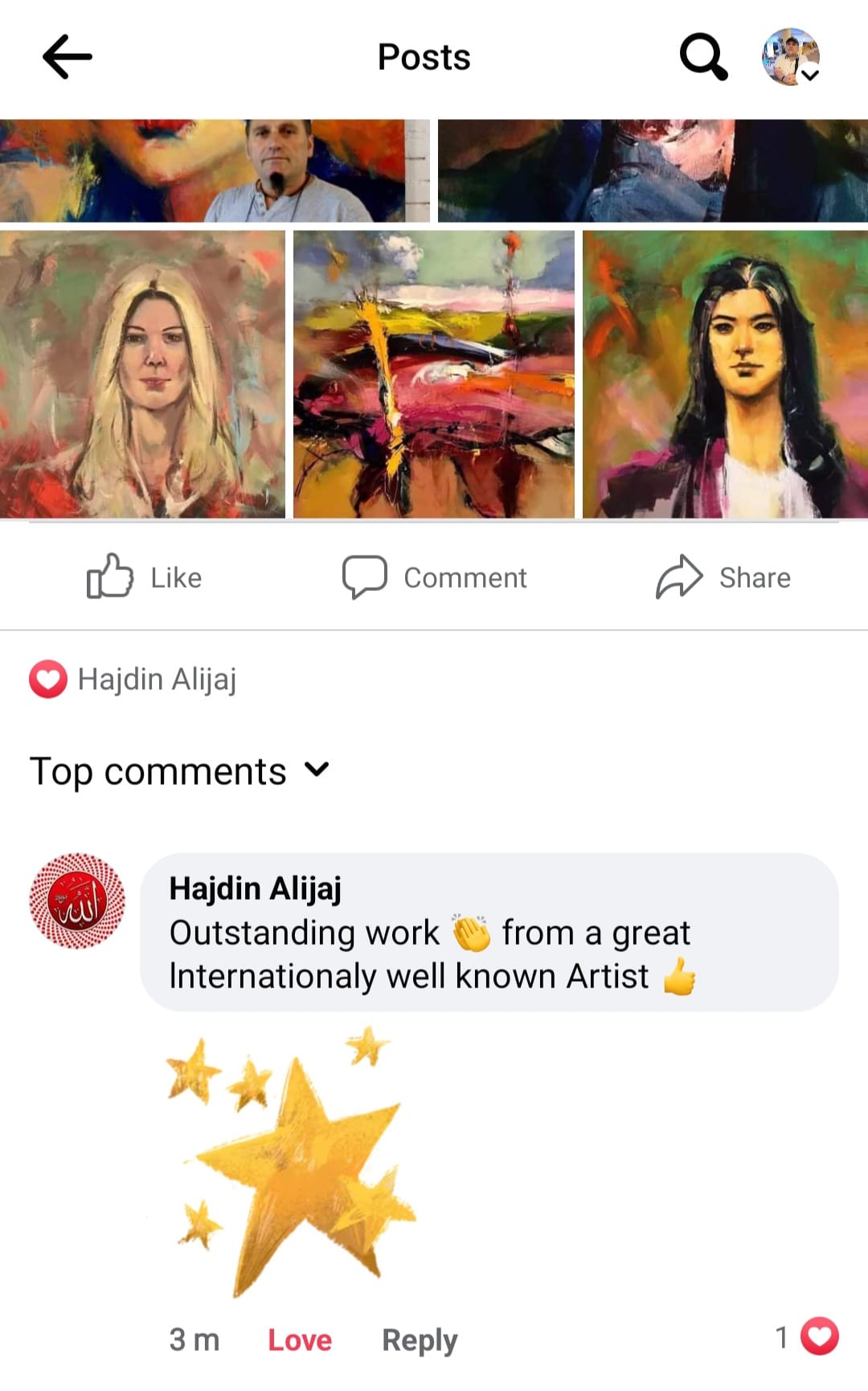Open the abstract landscape painting
The width and height of the screenshot is (868, 1391).
pyautogui.click(x=434, y=374)
